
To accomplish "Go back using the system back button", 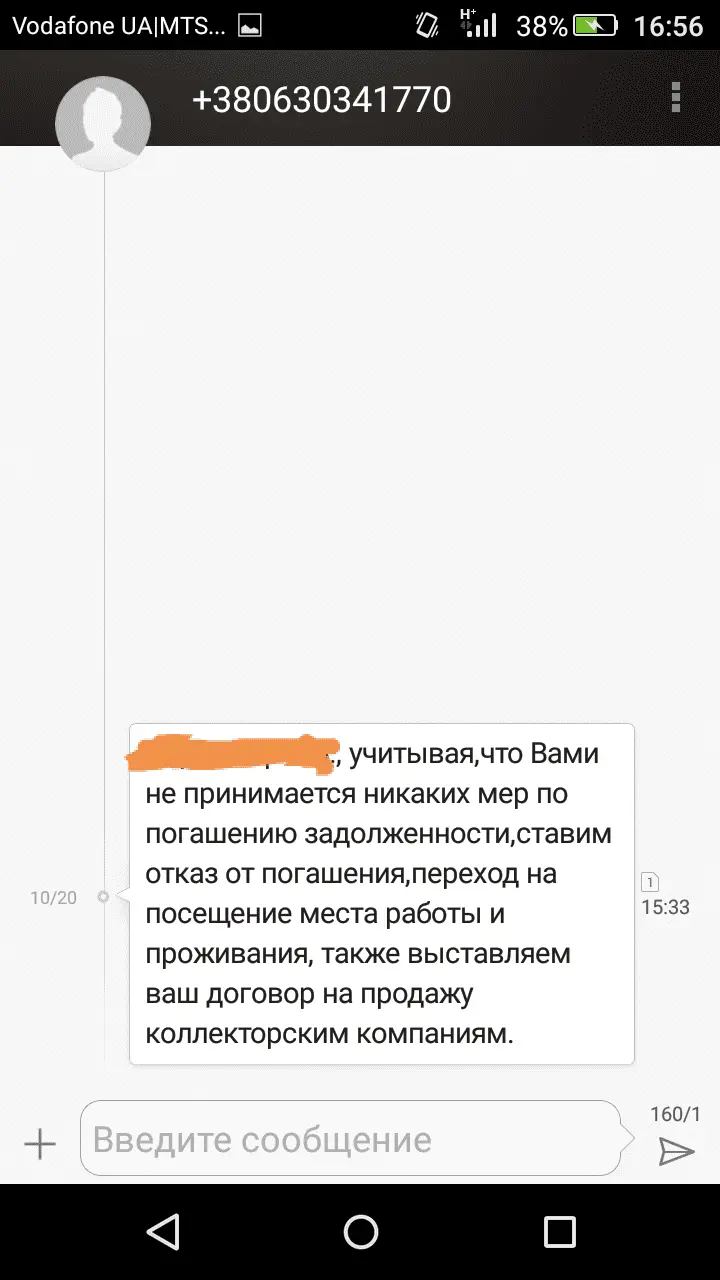I will (162, 1232).
